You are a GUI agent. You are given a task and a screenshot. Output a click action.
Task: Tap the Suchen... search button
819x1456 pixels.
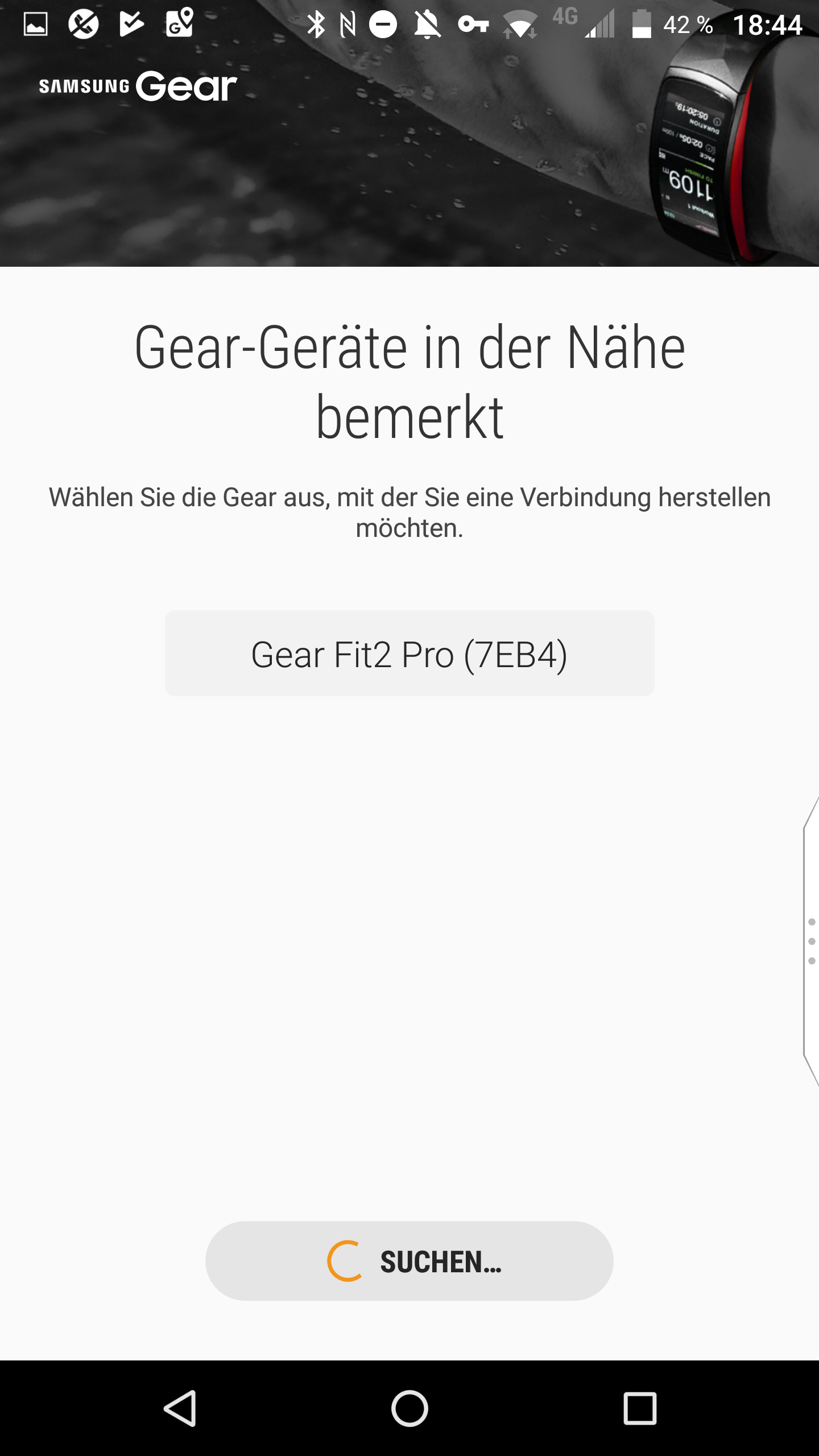409,1261
